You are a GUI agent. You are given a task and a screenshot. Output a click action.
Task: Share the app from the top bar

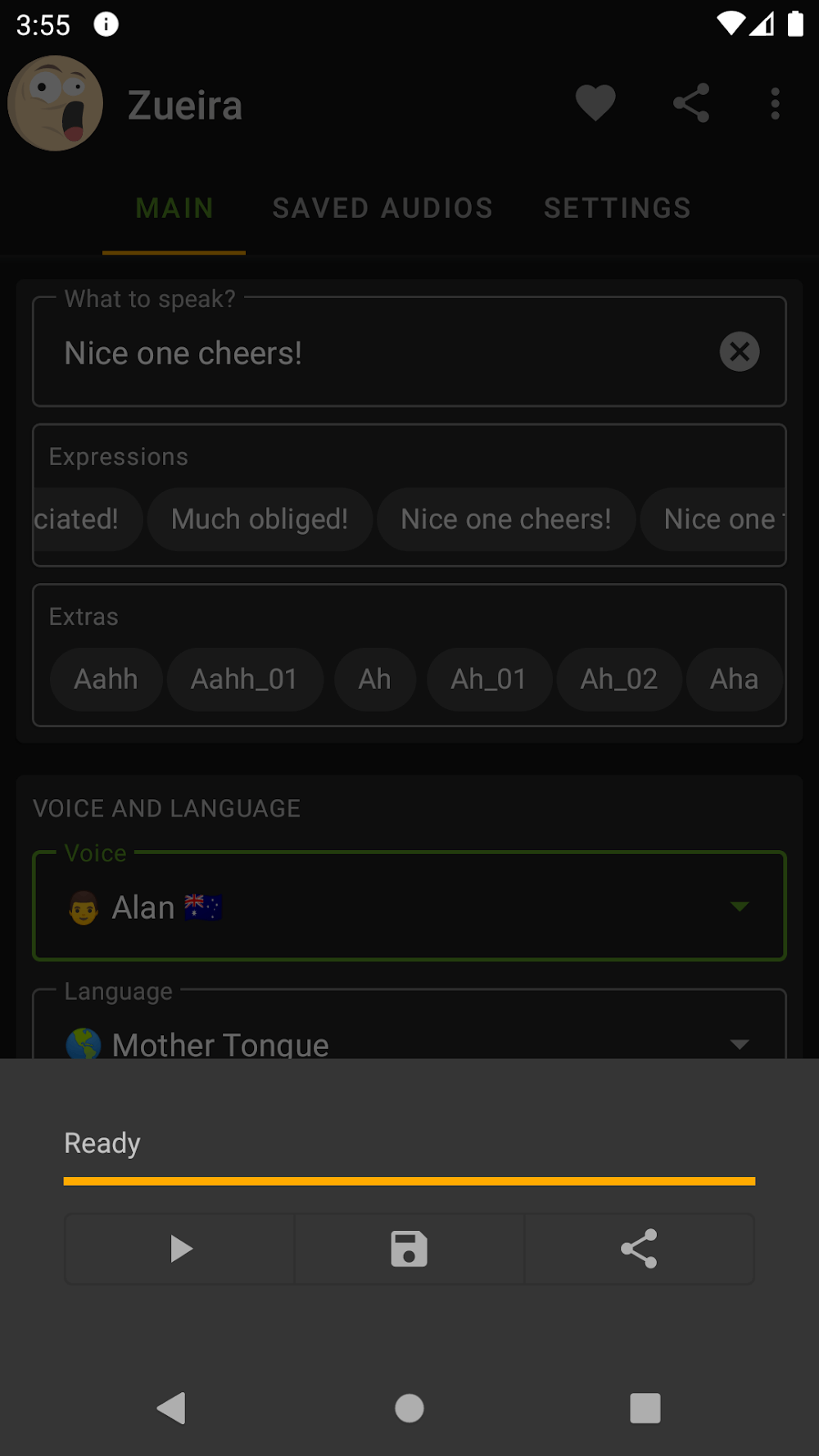click(x=691, y=104)
